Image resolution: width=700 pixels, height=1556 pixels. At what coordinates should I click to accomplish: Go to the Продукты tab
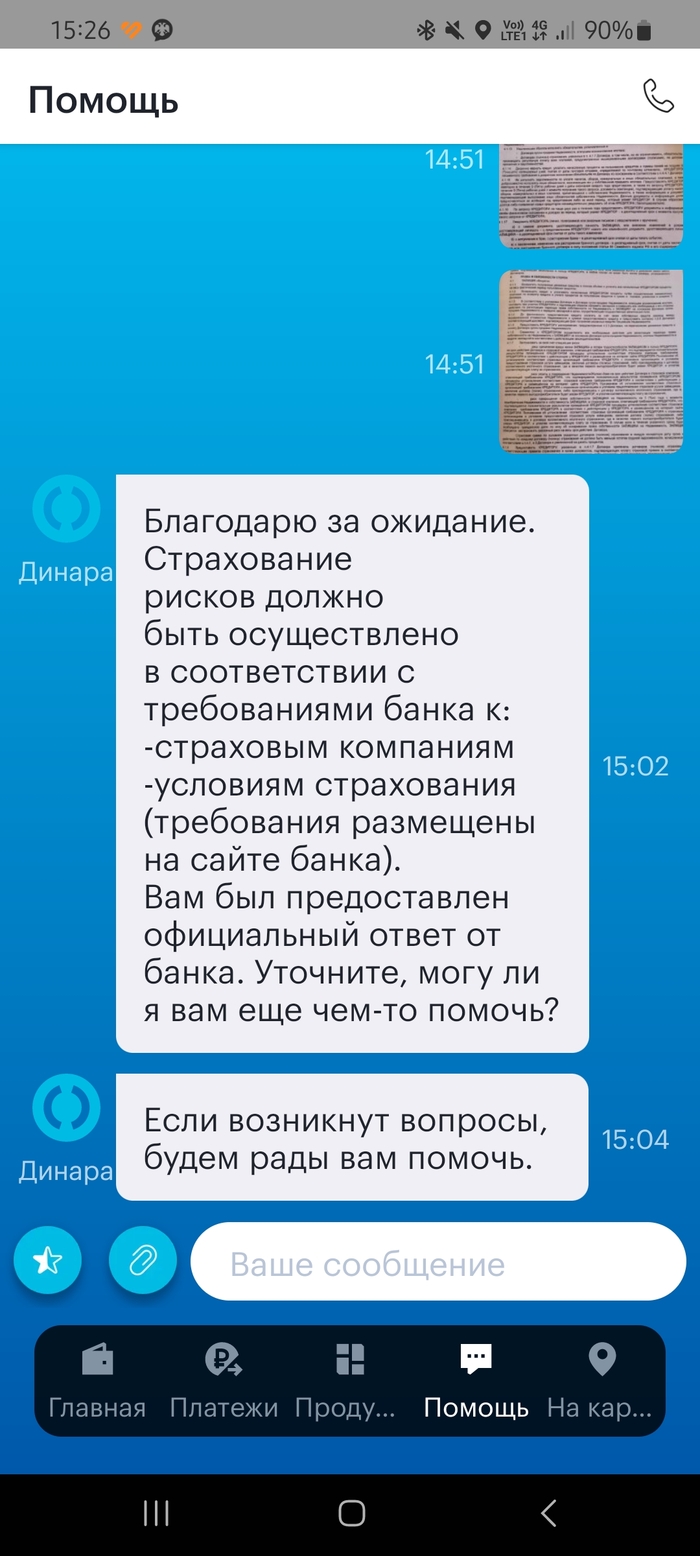[x=349, y=1381]
